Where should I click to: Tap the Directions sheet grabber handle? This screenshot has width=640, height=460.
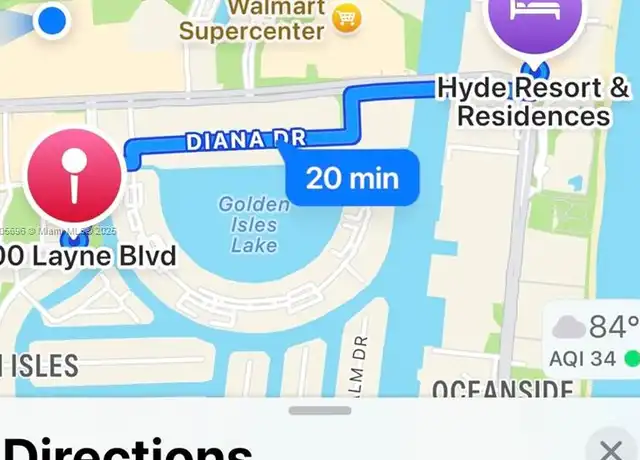tap(320, 410)
